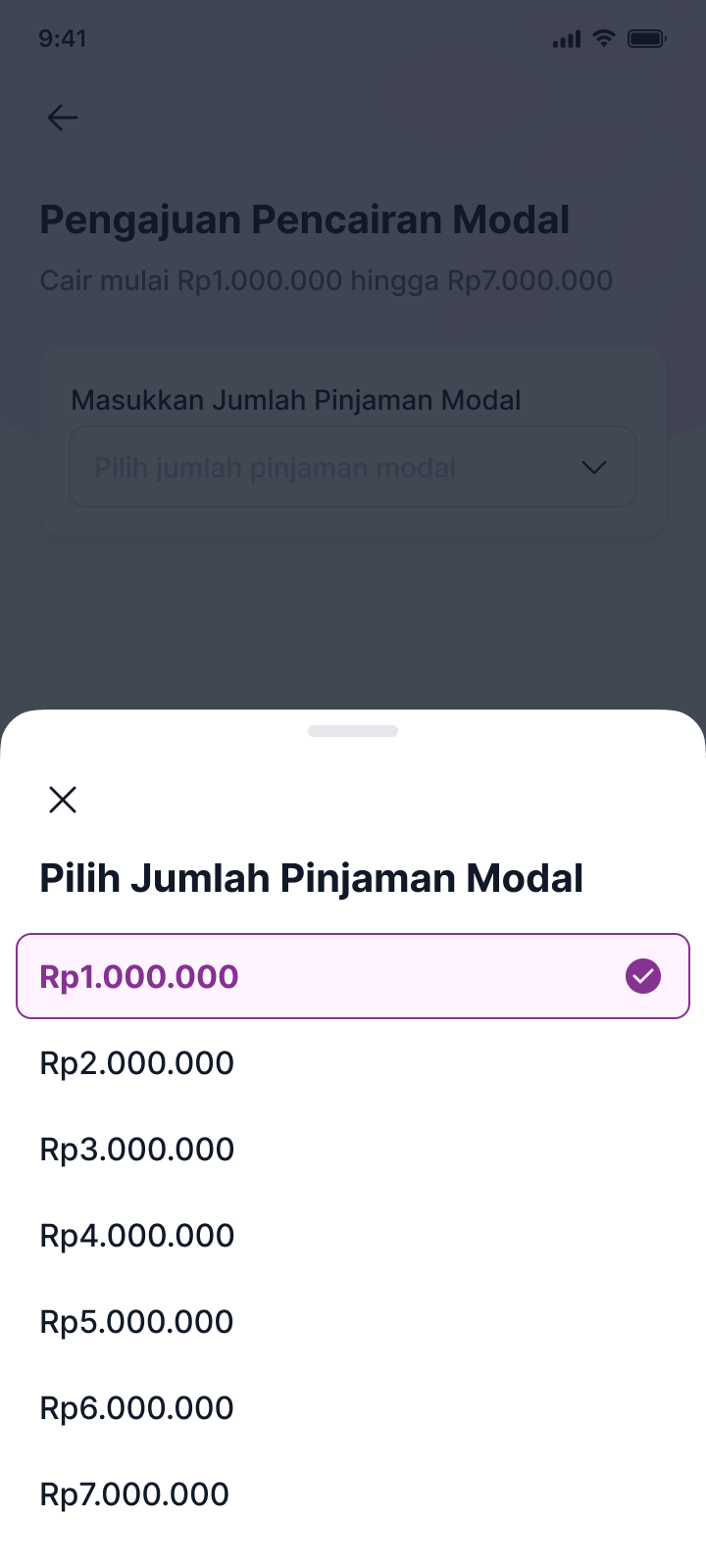Image resolution: width=706 pixels, height=1568 pixels.
Task: Select Rp4.000.000 from the list
Action: click(x=353, y=1235)
